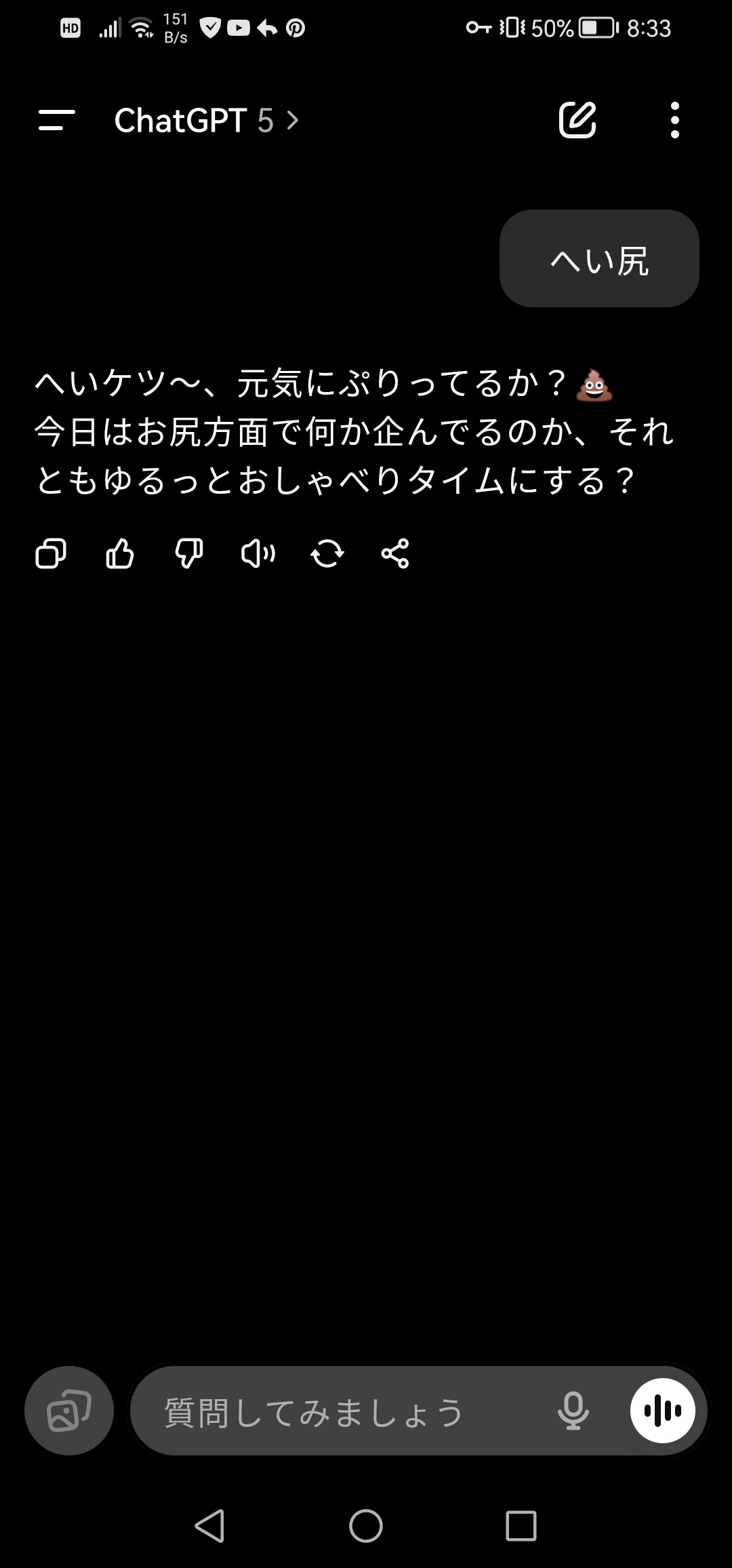Image resolution: width=732 pixels, height=1568 pixels.
Task: Start voice dictation with the microphone
Action: [573, 1411]
